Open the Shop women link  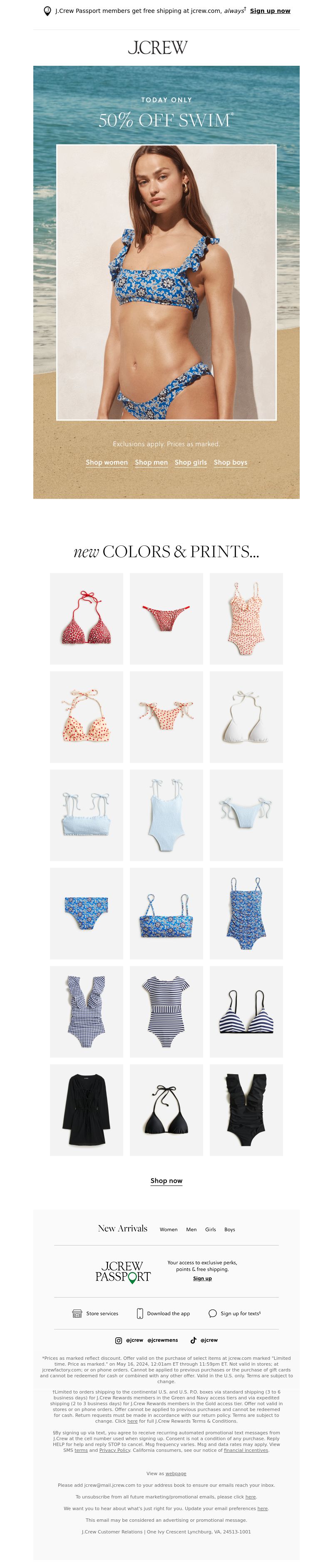tap(107, 462)
